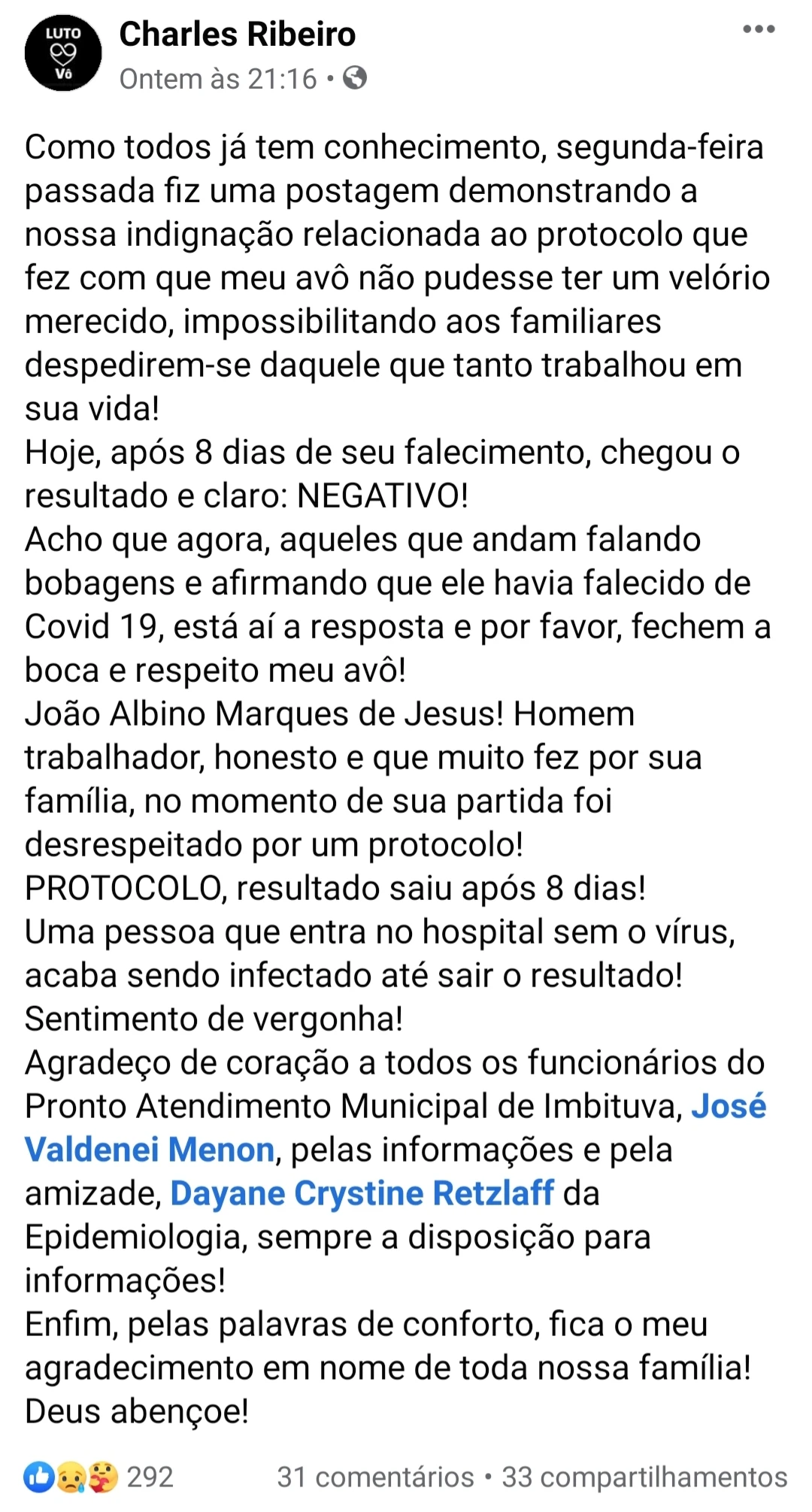View the 292 reactions list
This screenshot has height=1512, width=812.
99,1477
